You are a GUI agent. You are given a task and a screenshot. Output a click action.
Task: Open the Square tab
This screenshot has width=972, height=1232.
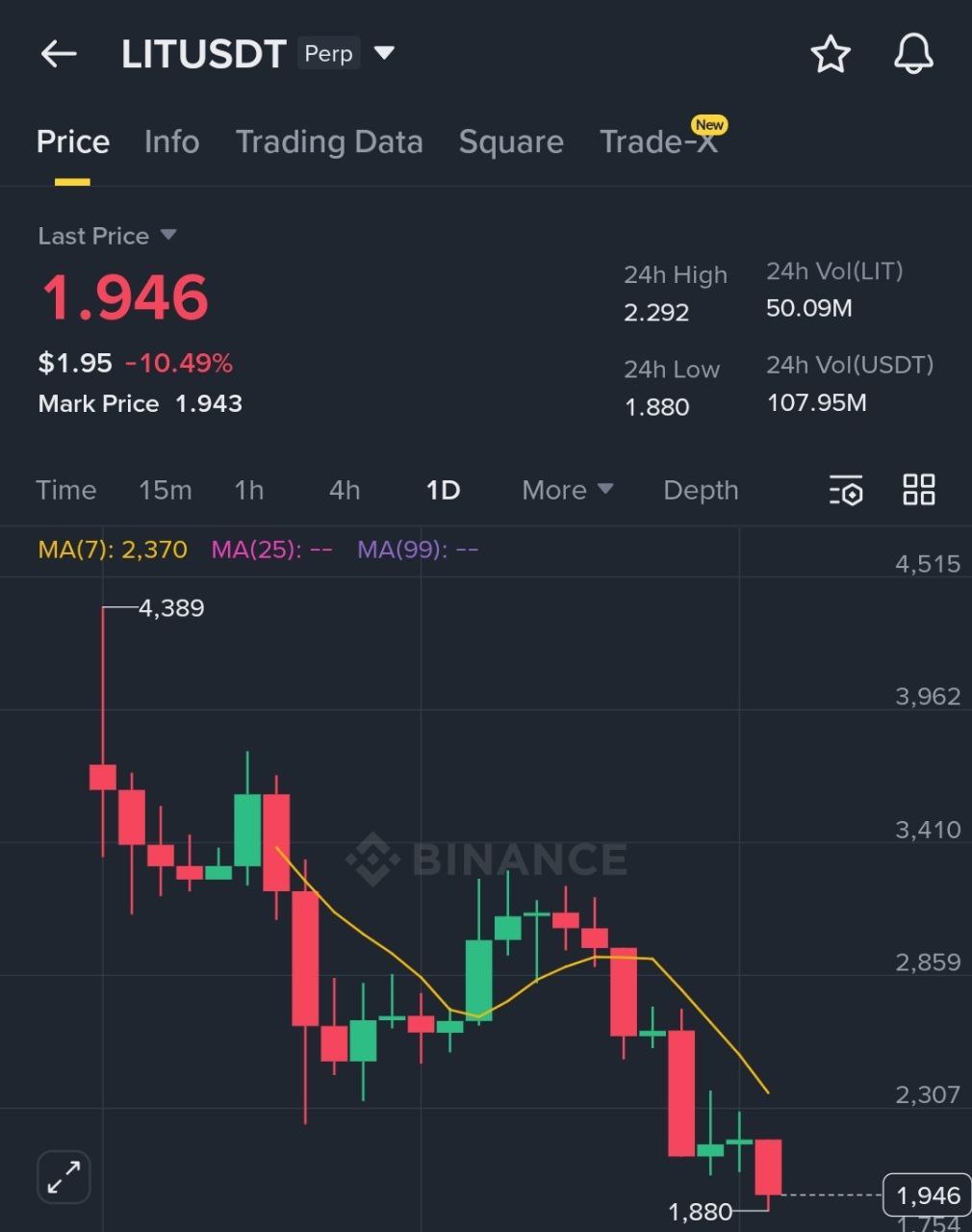[x=511, y=141]
